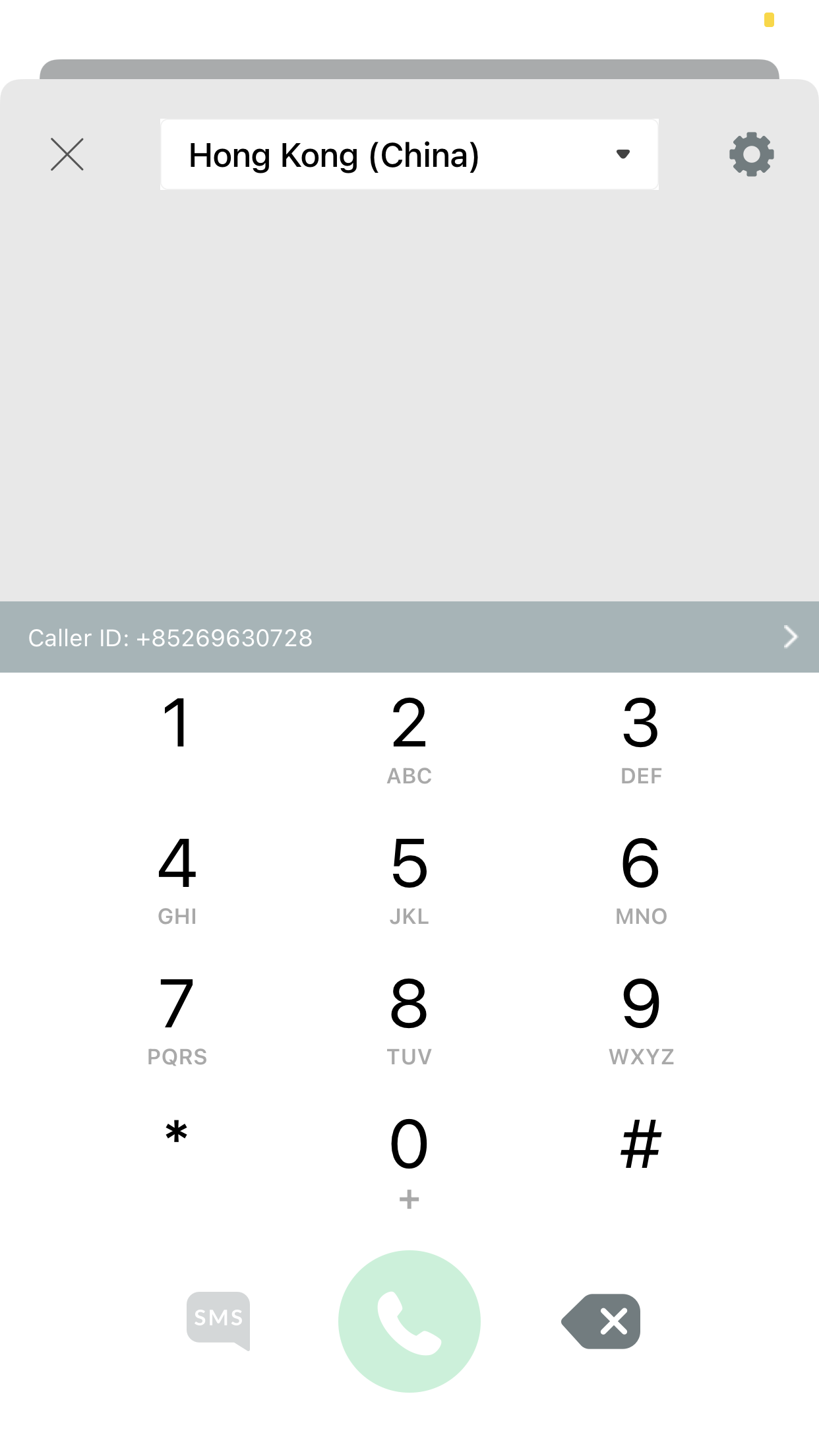Open settings via the gear icon

coord(751,155)
